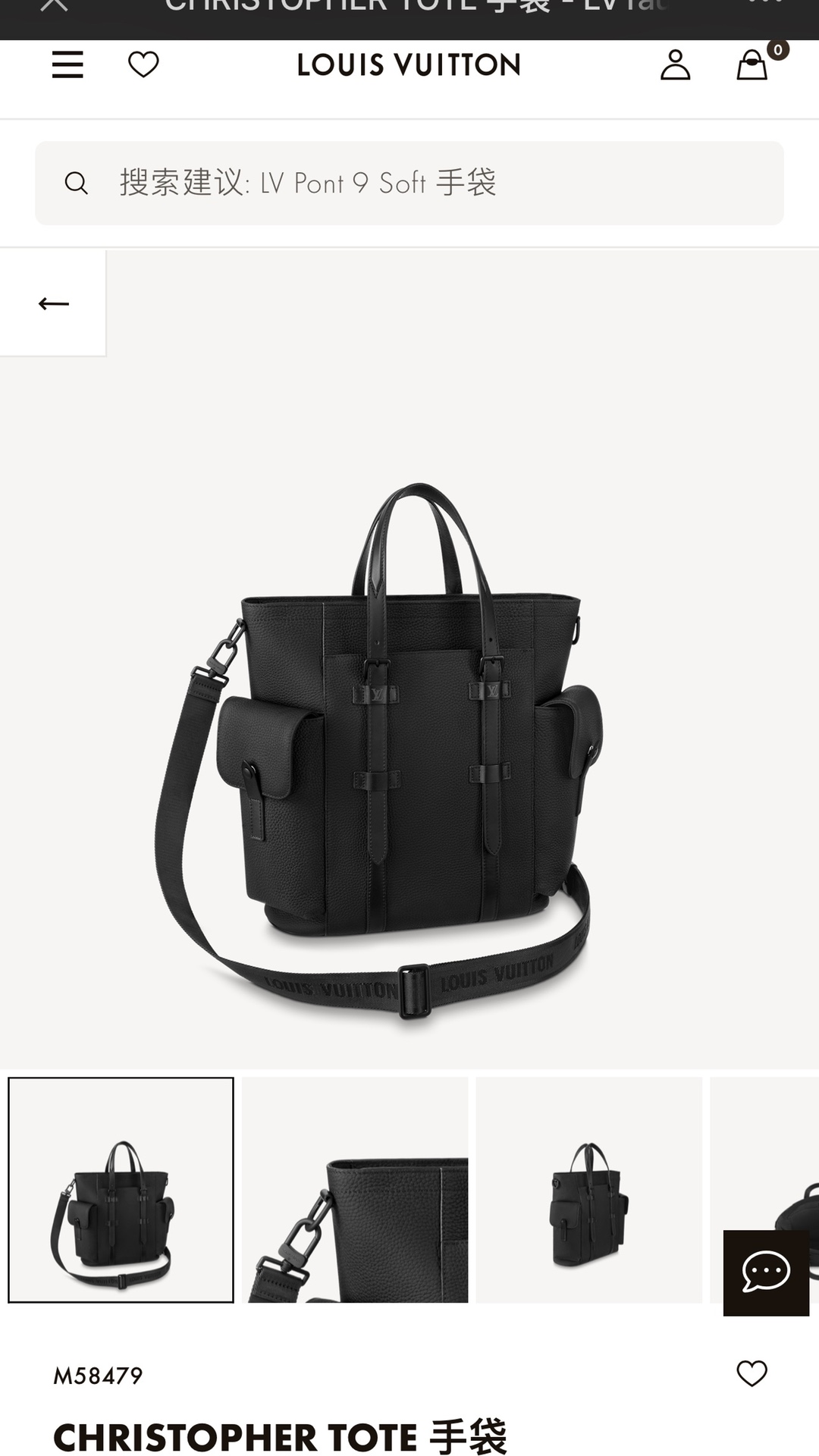The width and height of the screenshot is (819, 1456).
Task: Open the hamburger navigation menu
Action: pos(67,66)
